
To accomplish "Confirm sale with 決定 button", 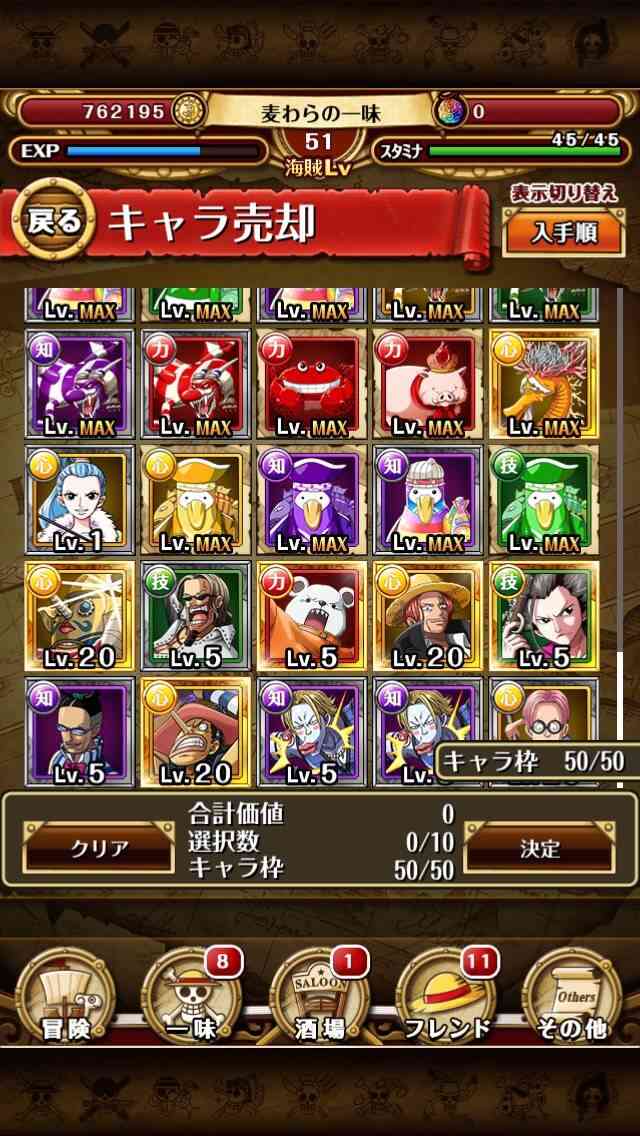I will click(540, 847).
